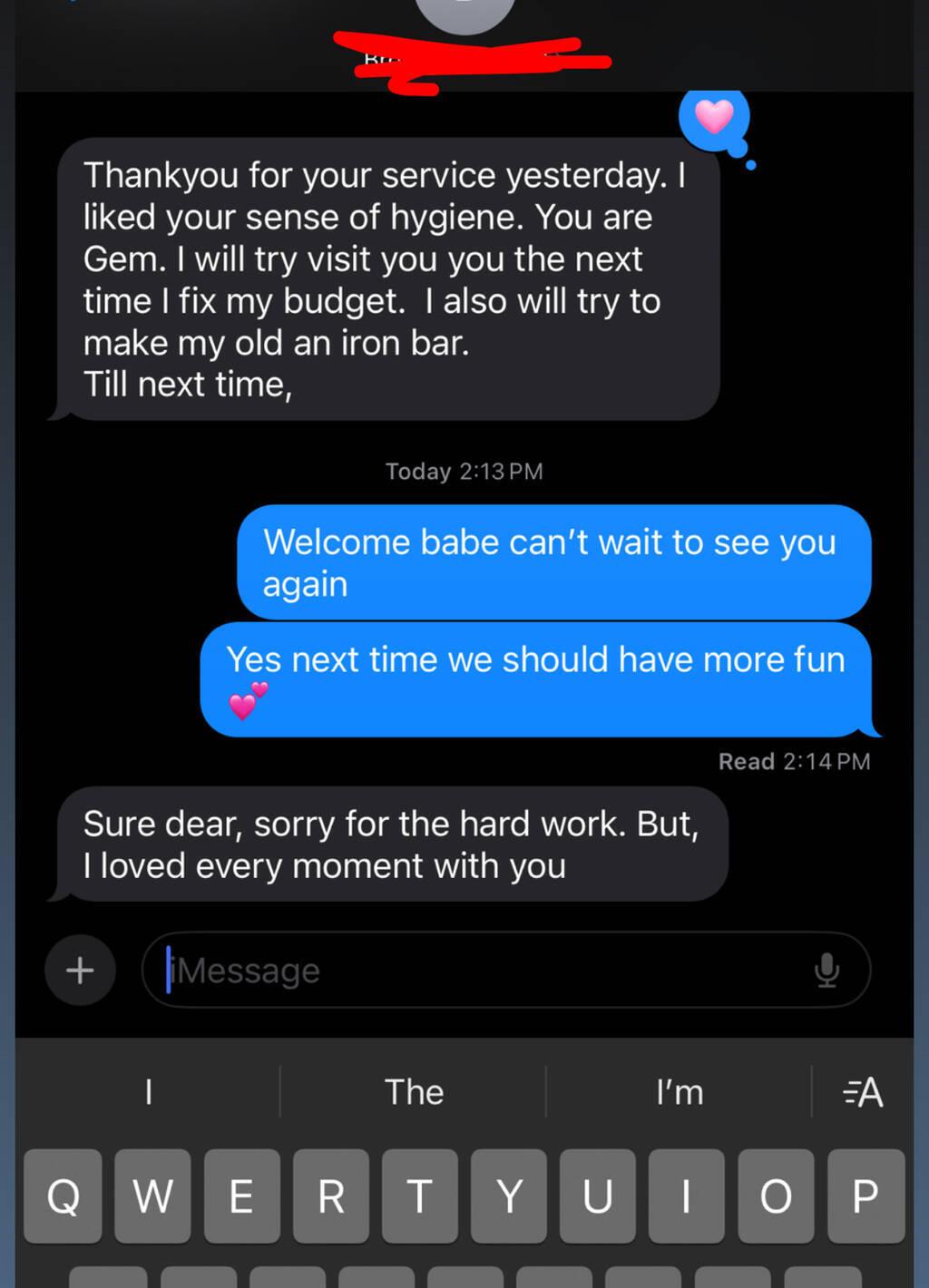Insert the suggested word "The"

(x=414, y=1092)
